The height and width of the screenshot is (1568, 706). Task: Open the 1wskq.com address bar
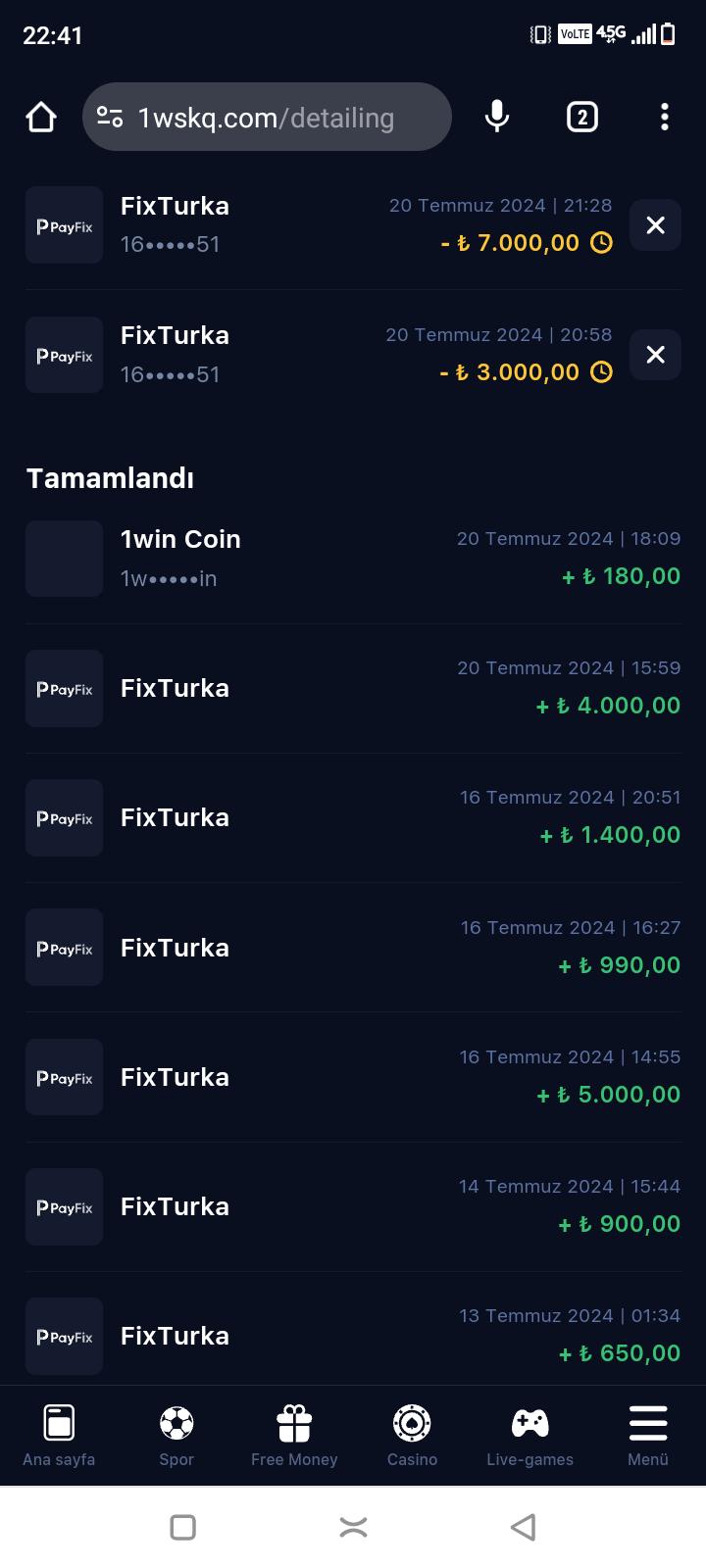(x=267, y=118)
